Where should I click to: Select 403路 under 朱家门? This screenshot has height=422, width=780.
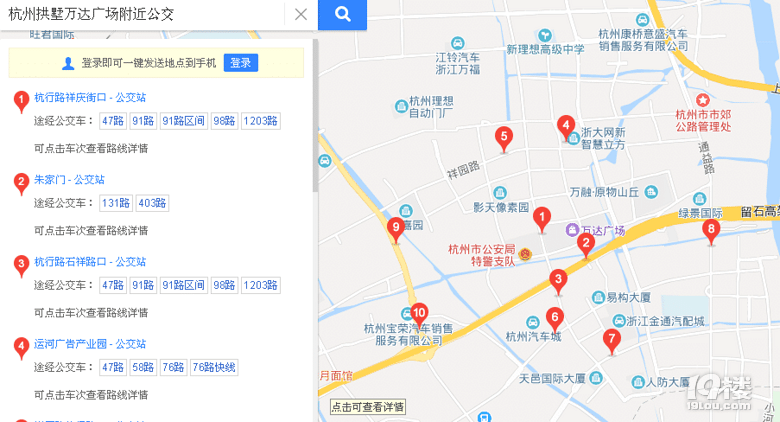point(153,203)
